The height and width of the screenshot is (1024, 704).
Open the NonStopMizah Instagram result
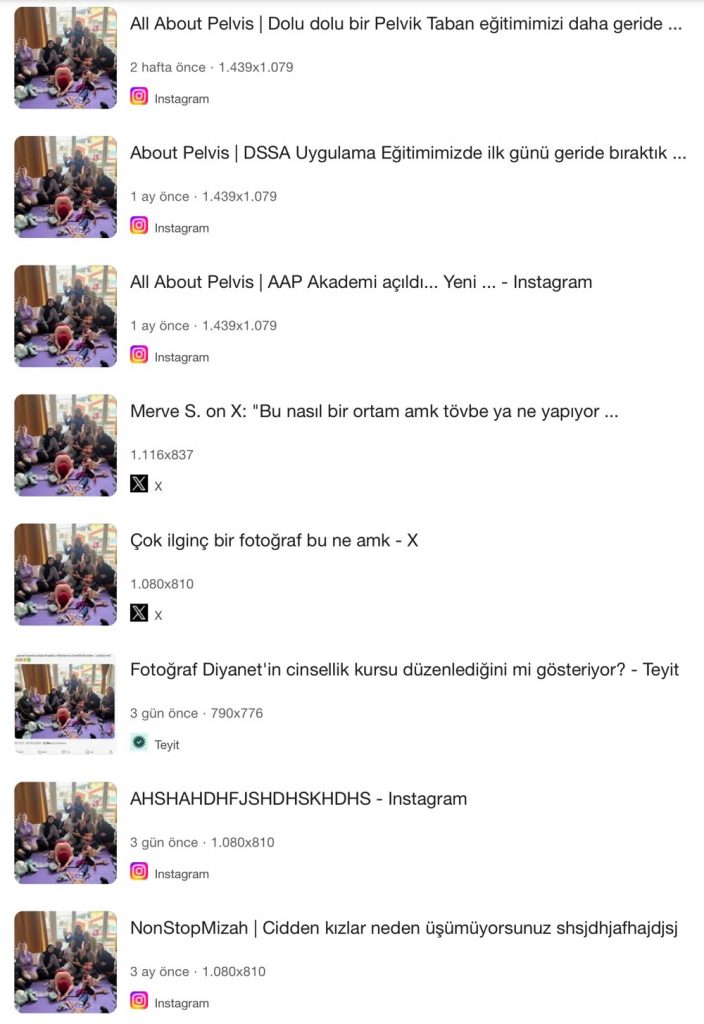[x=403, y=928]
